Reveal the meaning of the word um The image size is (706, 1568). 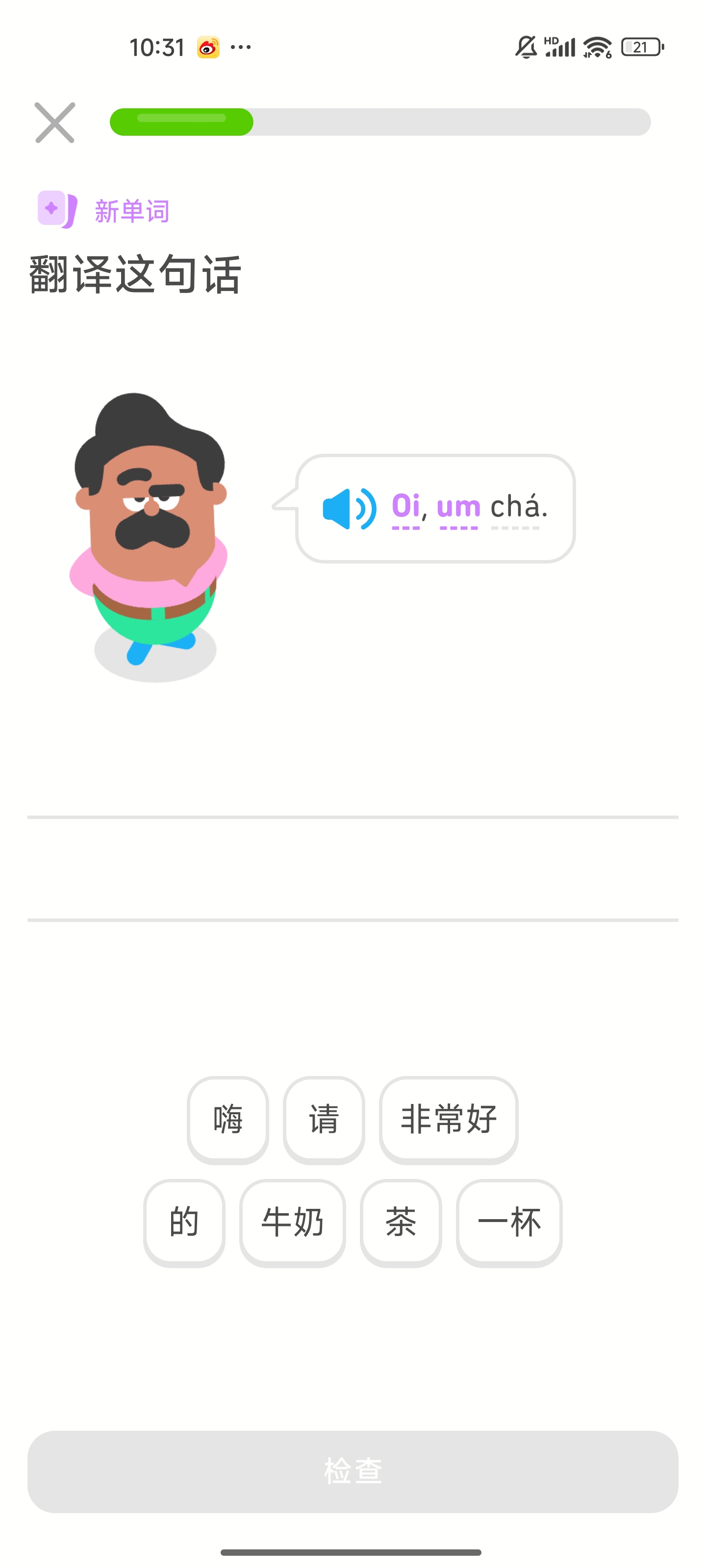click(x=458, y=507)
